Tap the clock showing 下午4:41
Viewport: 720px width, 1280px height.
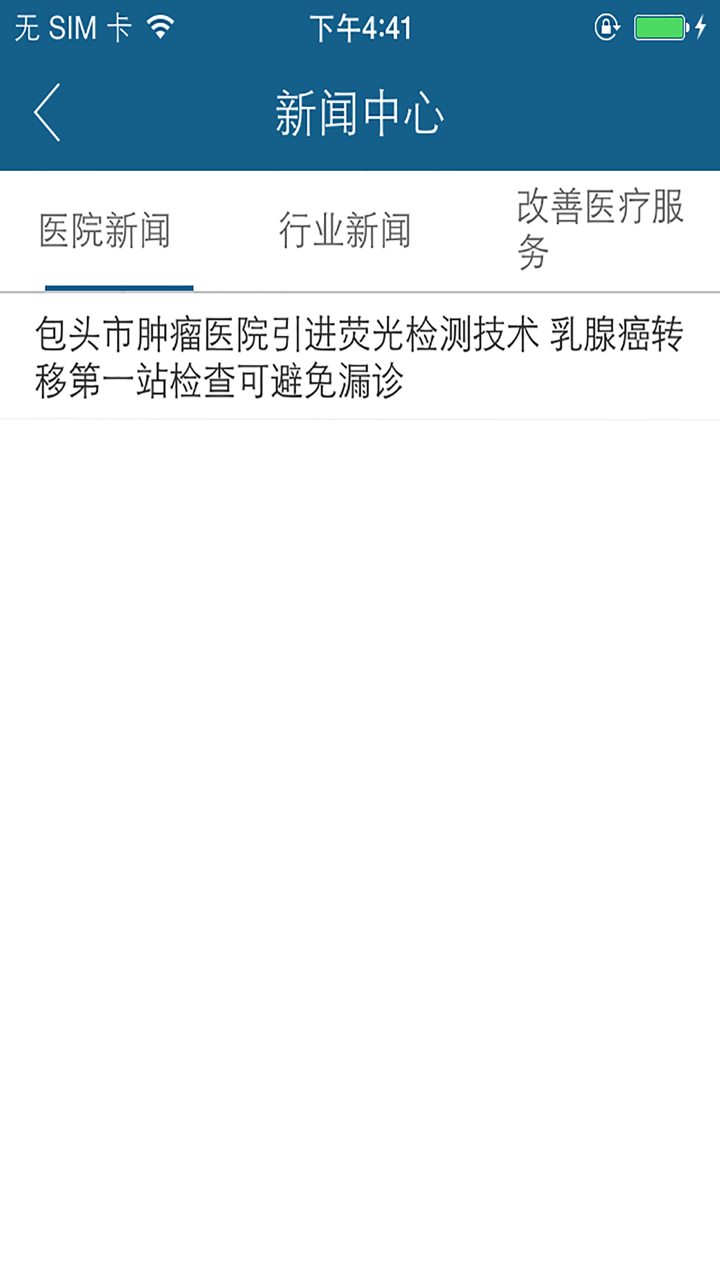click(x=360, y=27)
